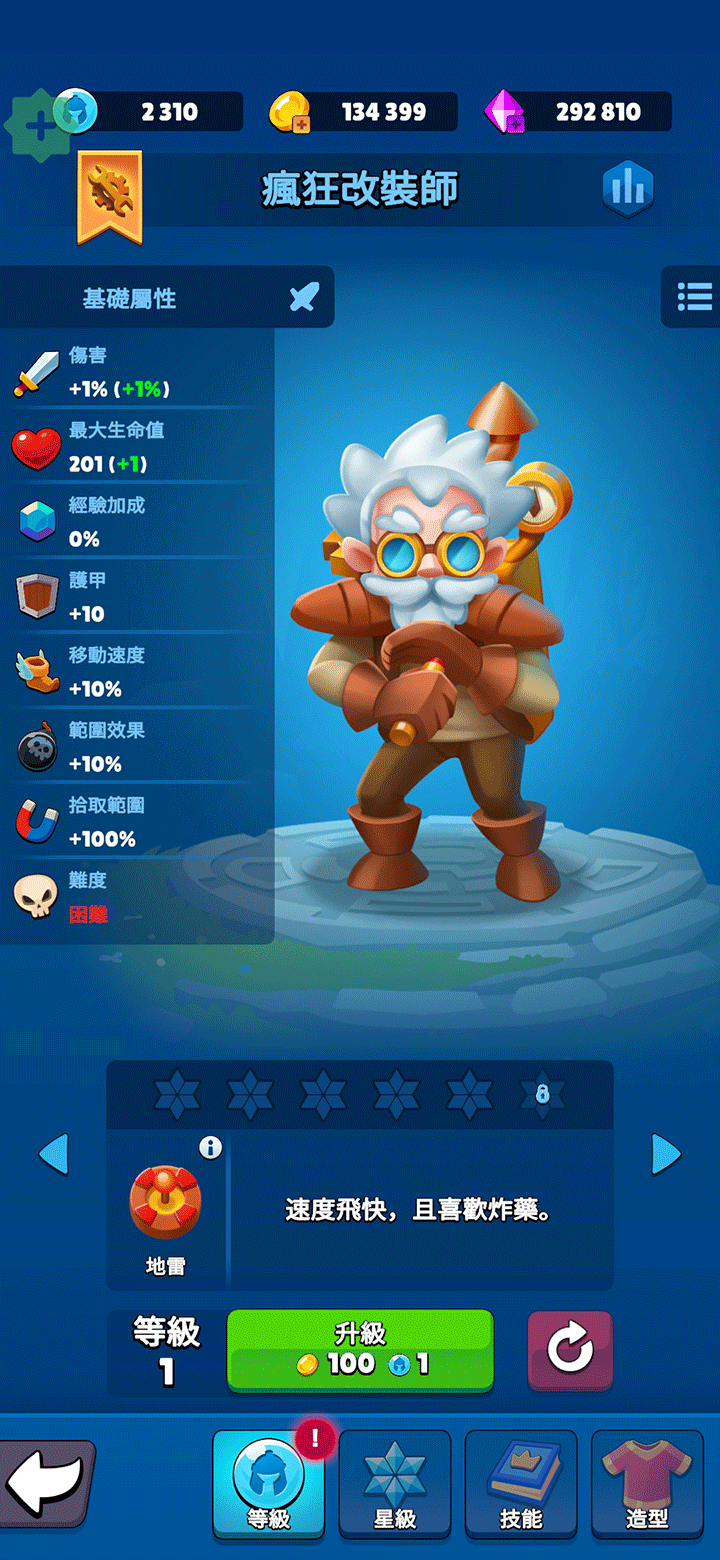Open info for the 地雷 skill
Viewport: 720px width, 1560px height.
click(210, 1147)
